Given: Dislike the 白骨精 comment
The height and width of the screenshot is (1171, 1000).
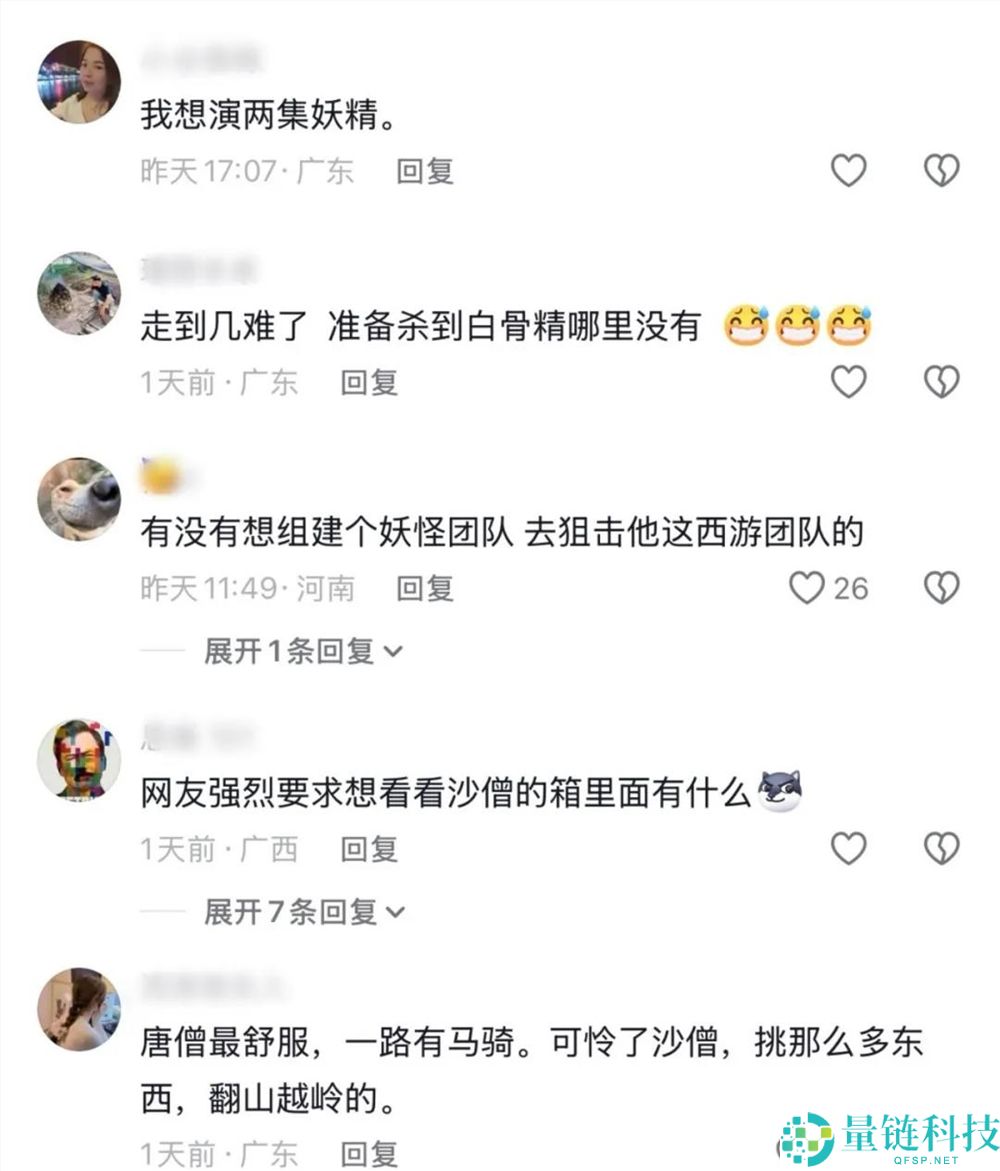Looking at the screenshot, I should (941, 380).
